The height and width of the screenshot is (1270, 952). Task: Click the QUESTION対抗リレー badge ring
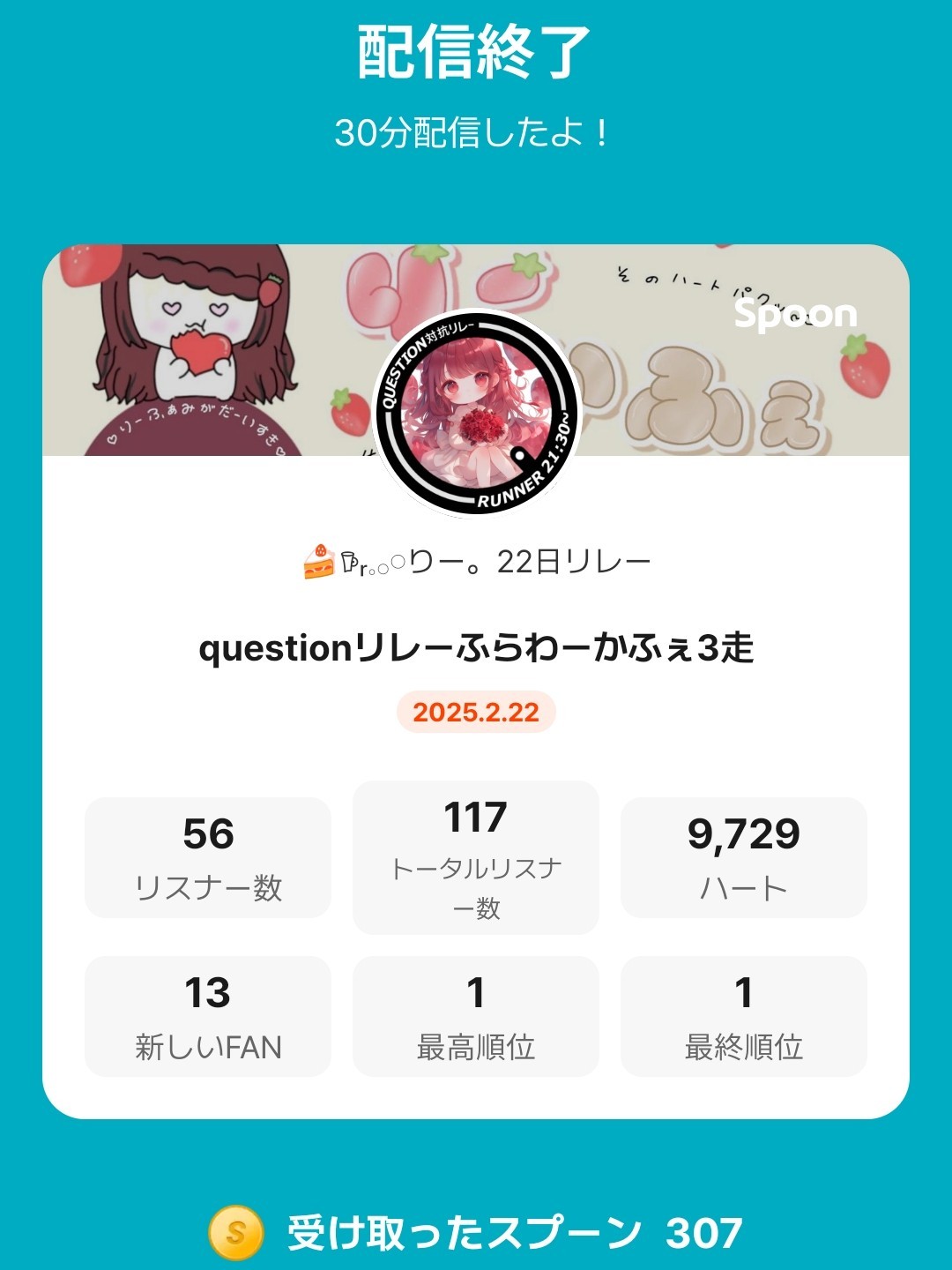coord(423,353)
